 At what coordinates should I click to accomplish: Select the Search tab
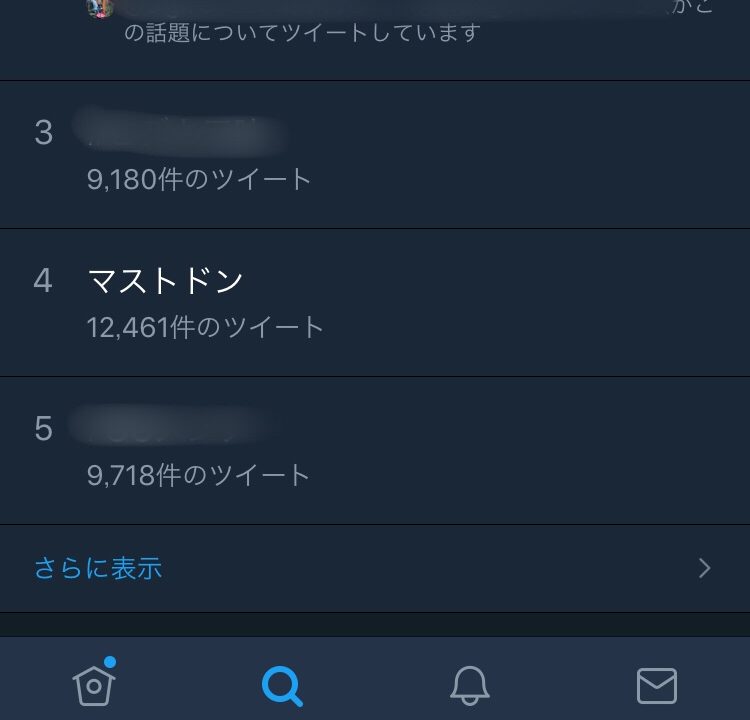click(x=282, y=685)
